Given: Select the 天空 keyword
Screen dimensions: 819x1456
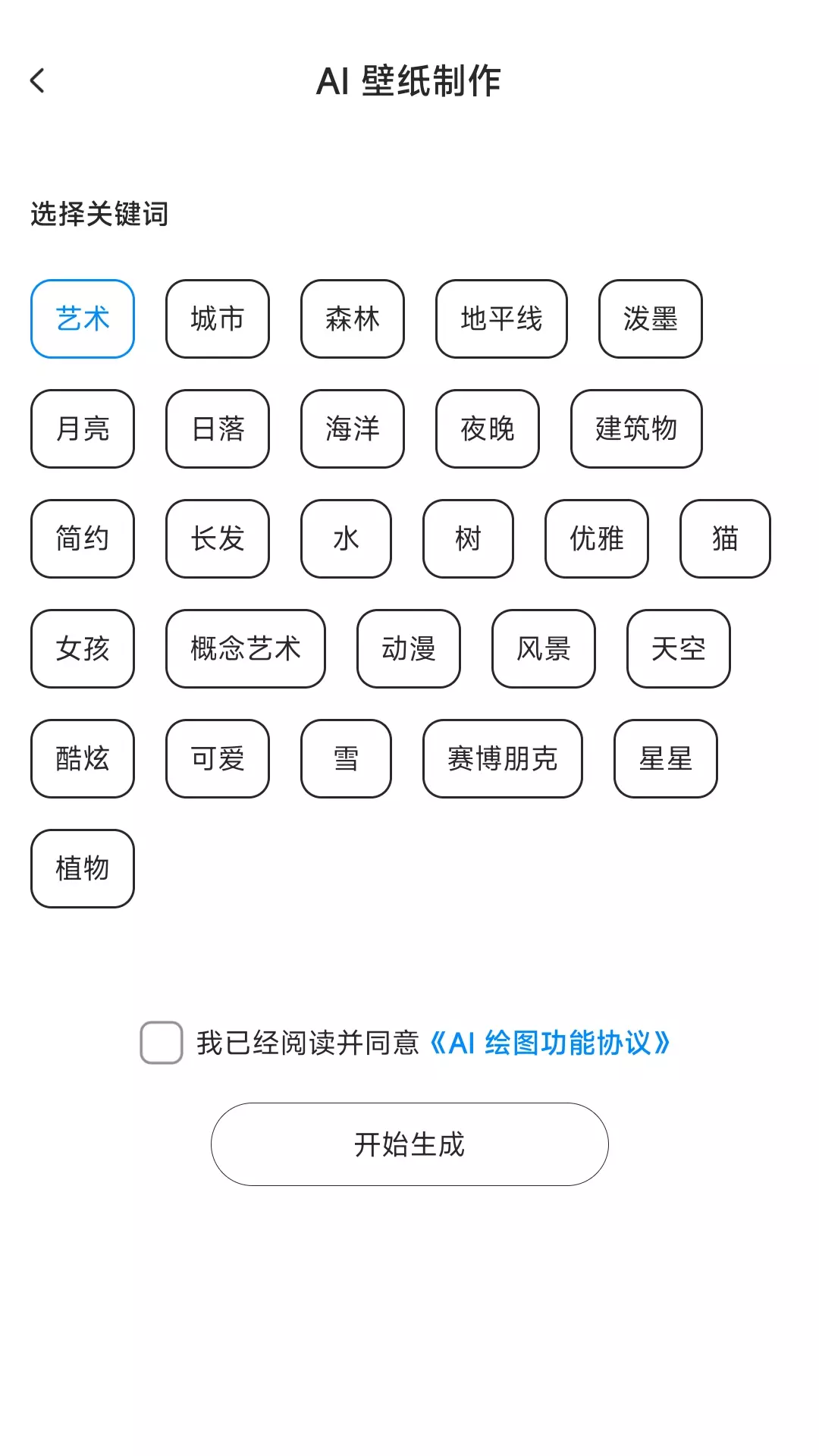Looking at the screenshot, I should point(679,648).
